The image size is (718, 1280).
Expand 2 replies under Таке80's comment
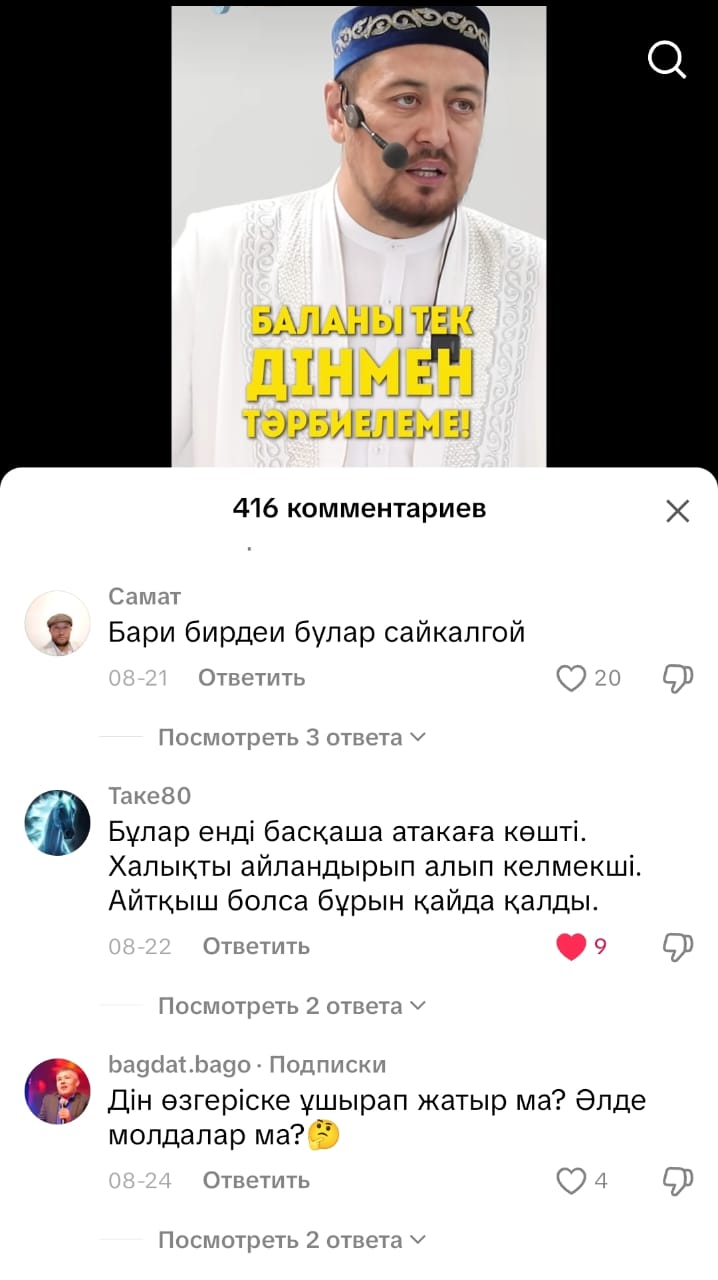[x=291, y=1006]
